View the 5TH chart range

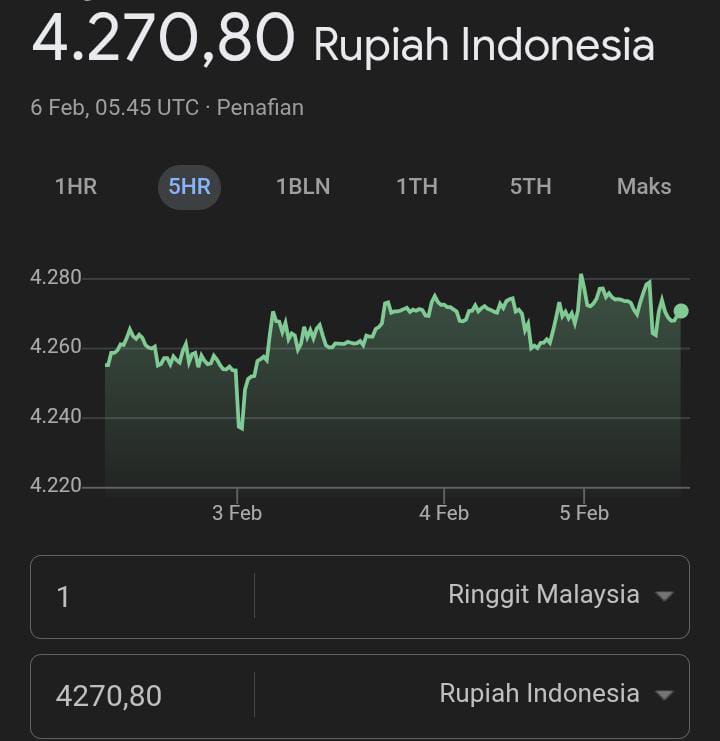[530, 187]
